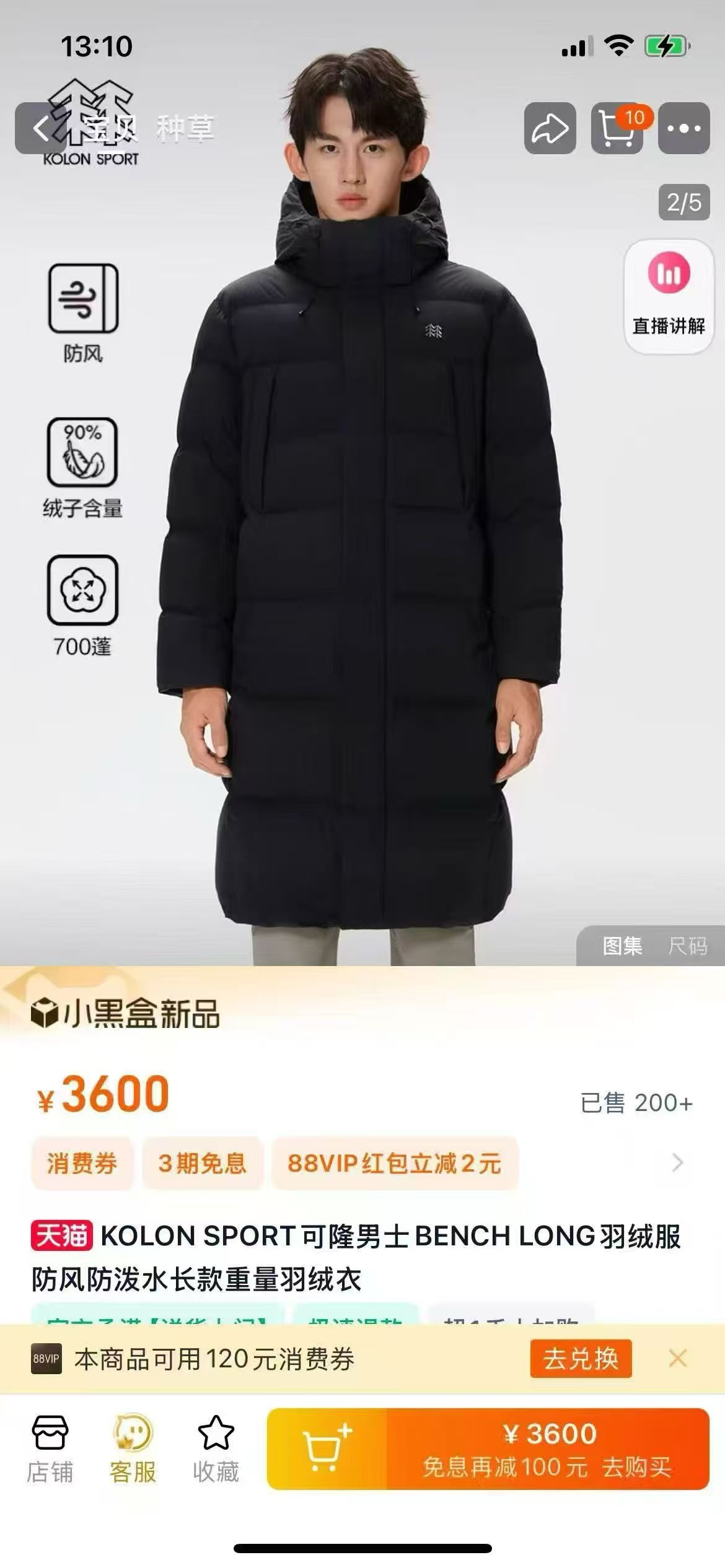Viewport: 725px width, 1568px height.
Task: Tap the 88VIP红包立减2元 chip
Action: (394, 1163)
